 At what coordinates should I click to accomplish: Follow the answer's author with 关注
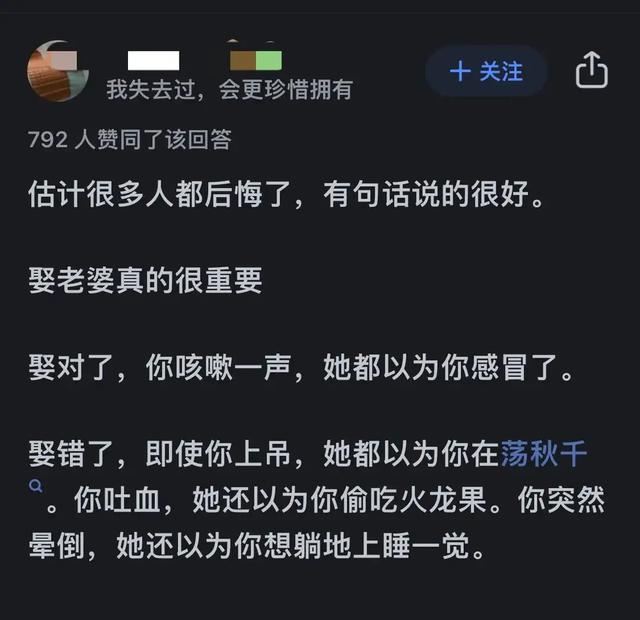click(x=486, y=71)
